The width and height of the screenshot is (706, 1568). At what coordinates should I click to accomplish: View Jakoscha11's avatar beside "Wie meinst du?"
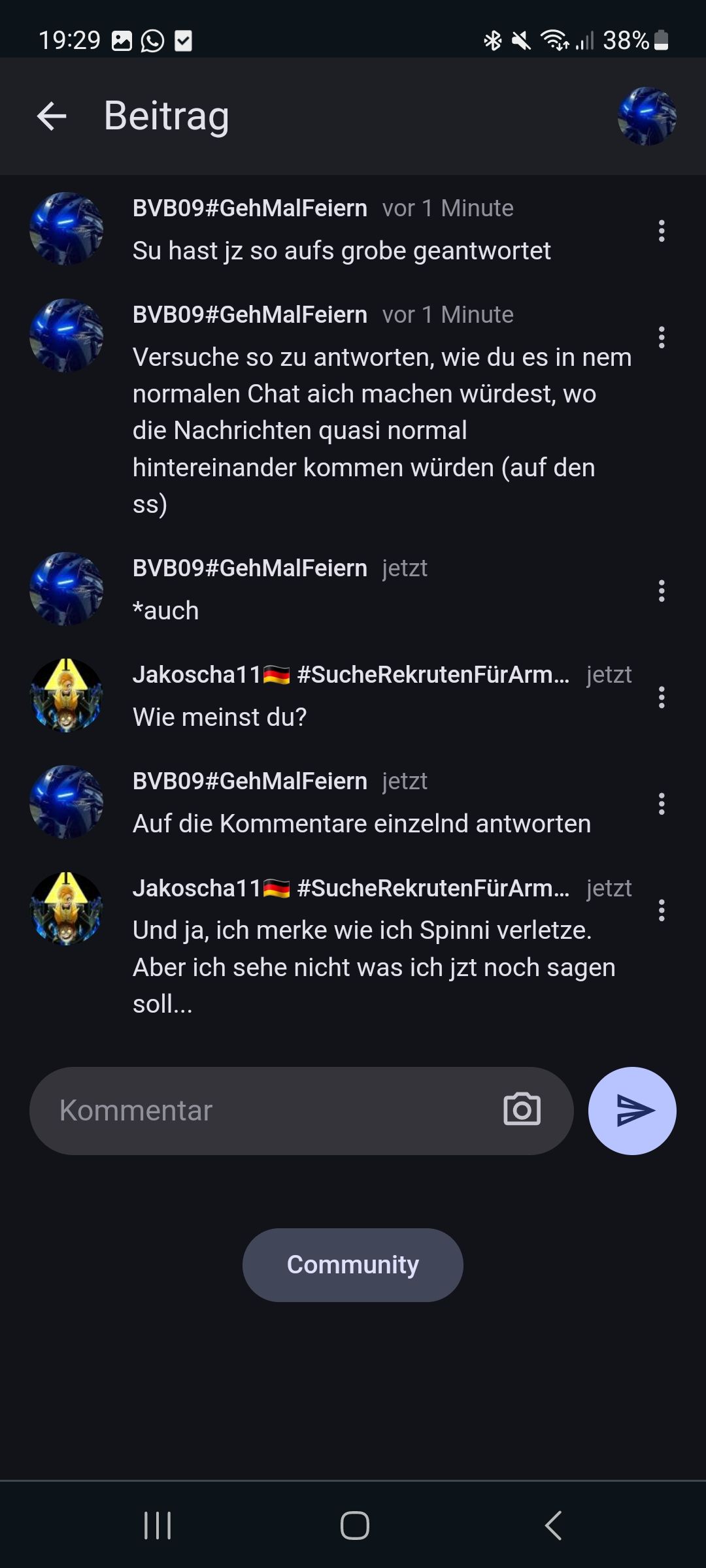(x=67, y=695)
